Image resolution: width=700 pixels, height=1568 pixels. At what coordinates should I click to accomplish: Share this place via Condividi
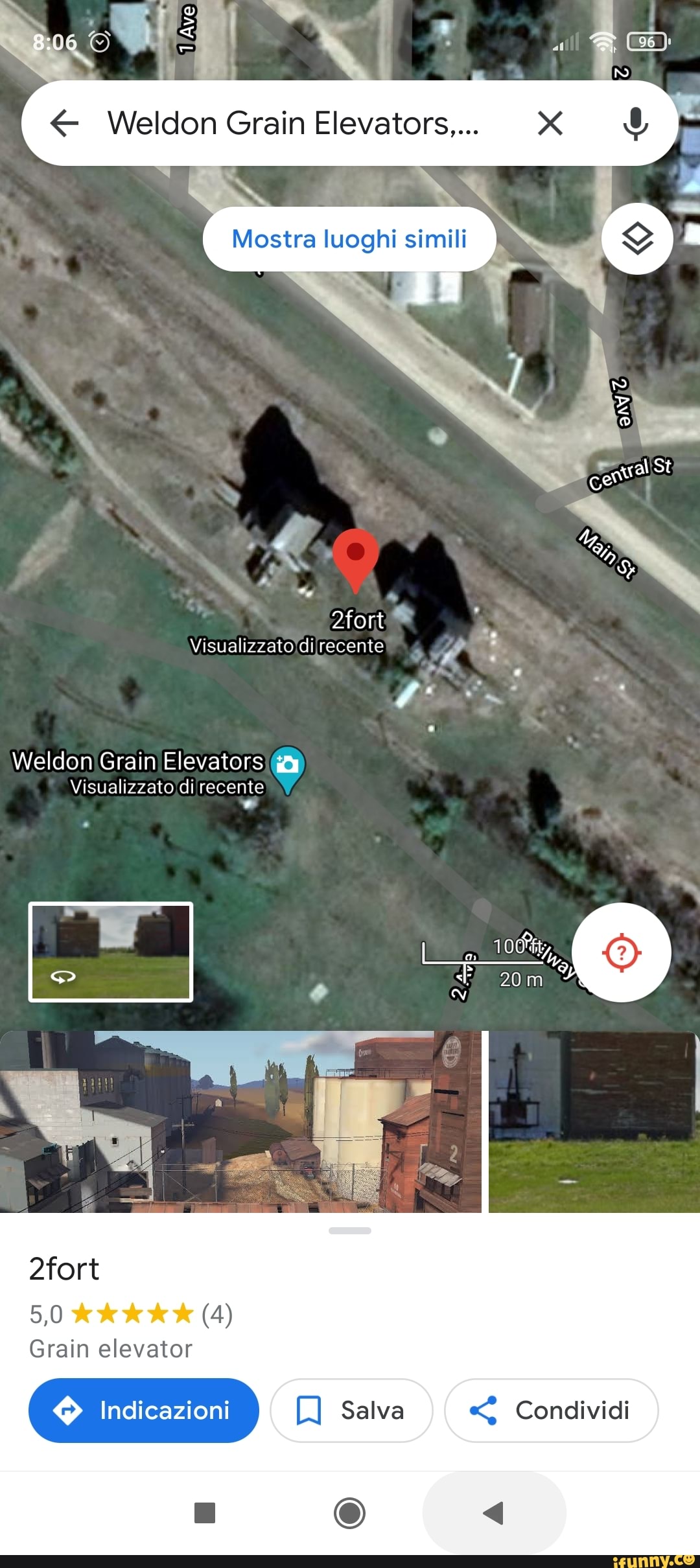[551, 1410]
